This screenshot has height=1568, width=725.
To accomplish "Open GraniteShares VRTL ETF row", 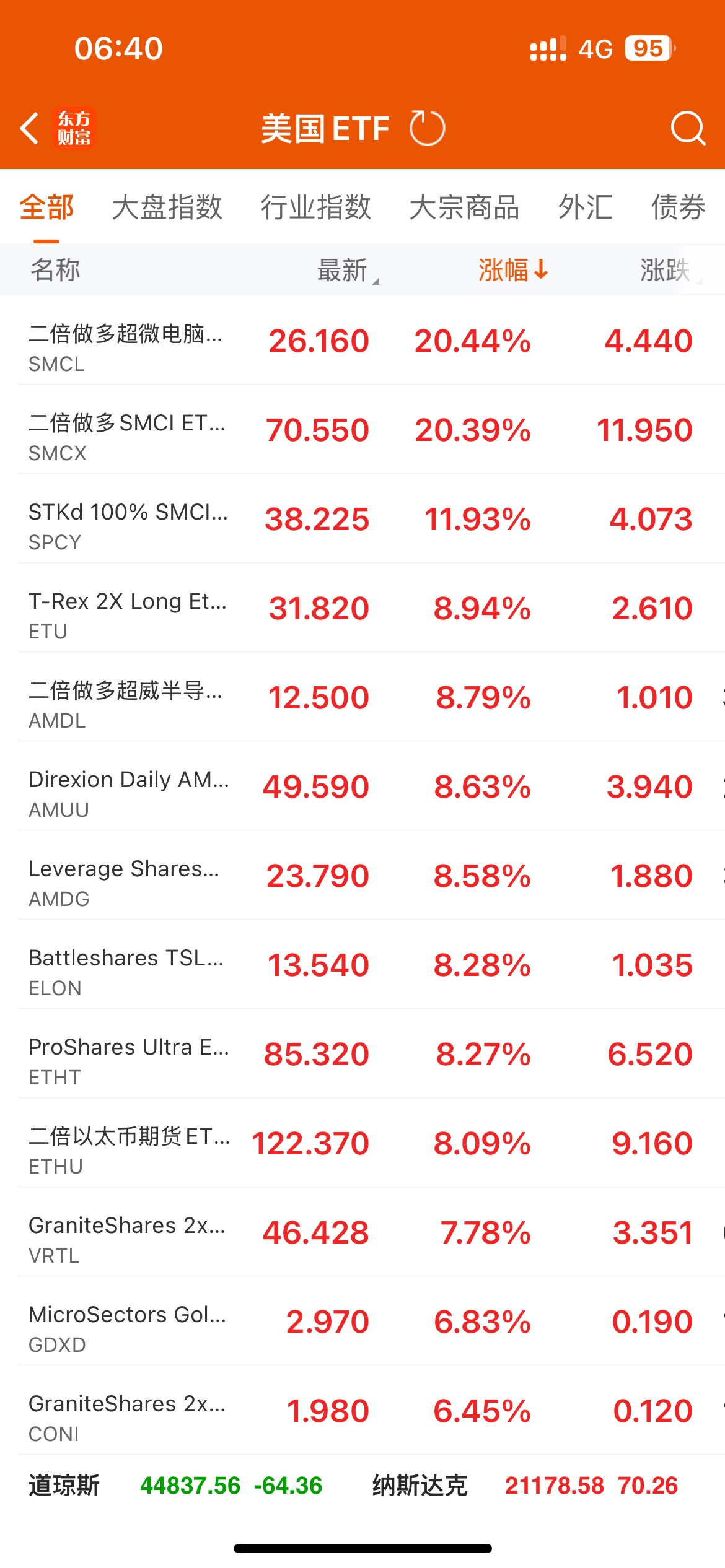I will point(362,1232).
